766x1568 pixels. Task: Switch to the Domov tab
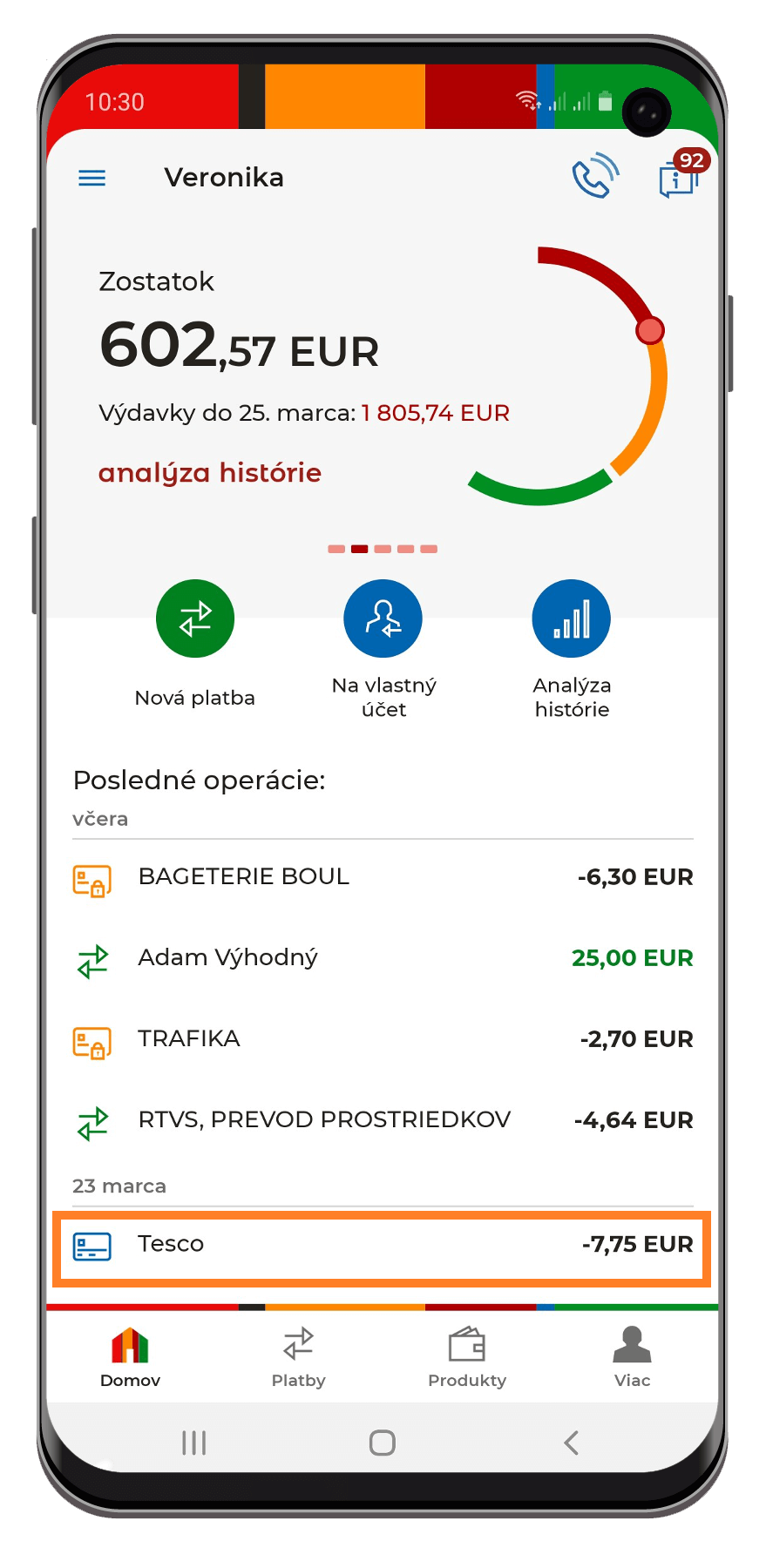pyautogui.click(x=131, y=1357)
